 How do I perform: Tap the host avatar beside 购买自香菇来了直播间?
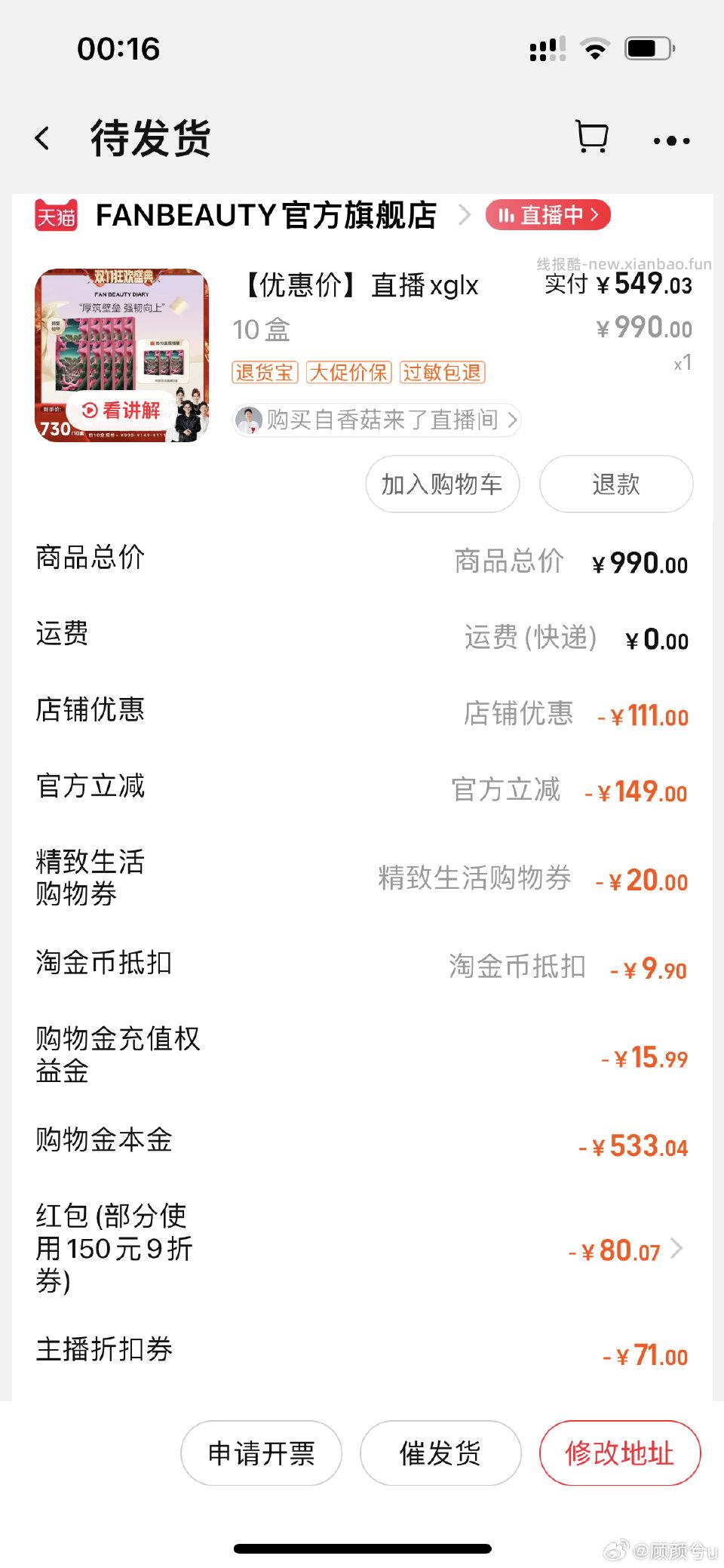tap(249, 420)
